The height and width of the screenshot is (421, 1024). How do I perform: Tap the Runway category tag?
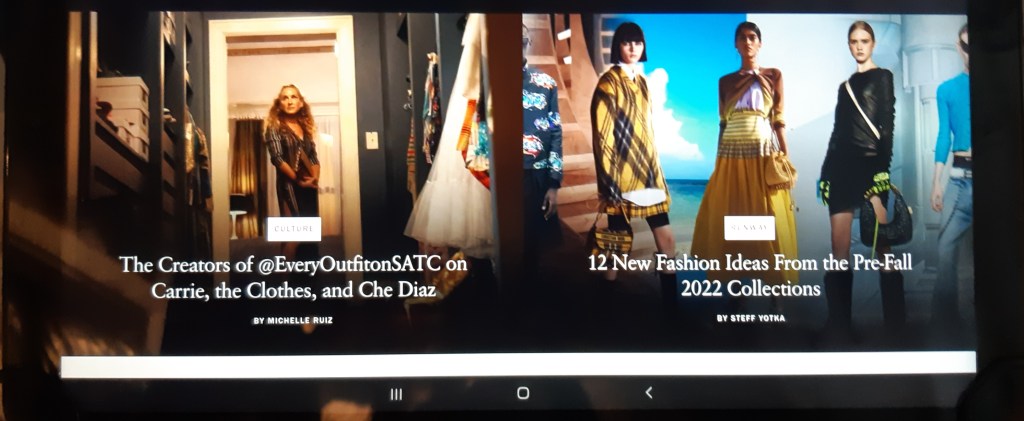pyautogui.click(x=750, y=228)
